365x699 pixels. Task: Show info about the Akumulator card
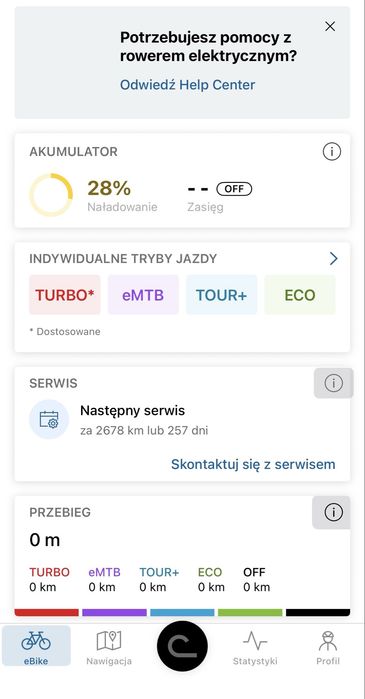pyautogui.click(x=332, y=152)
